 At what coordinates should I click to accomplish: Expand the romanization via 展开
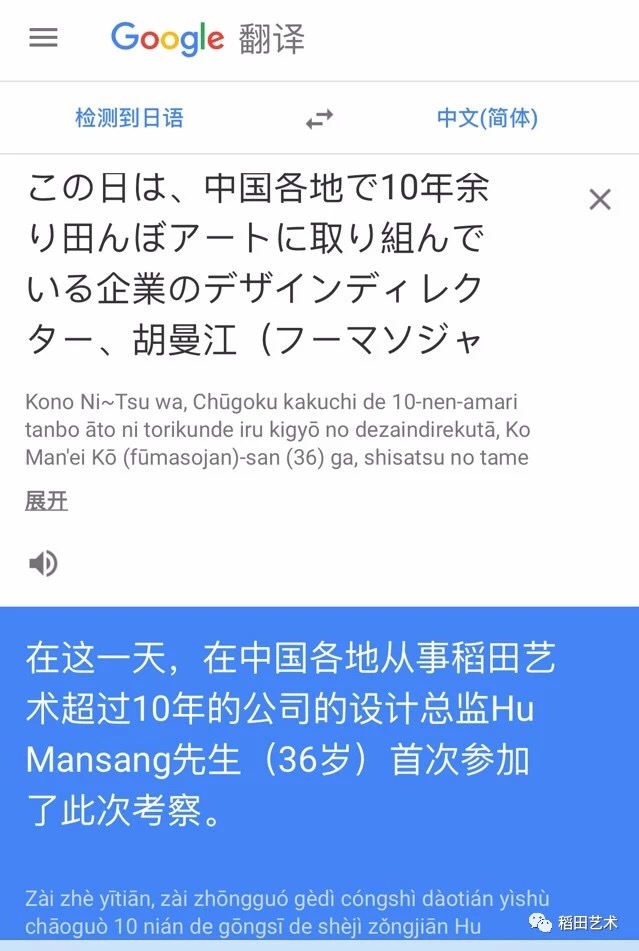click(x=46, y=501)
